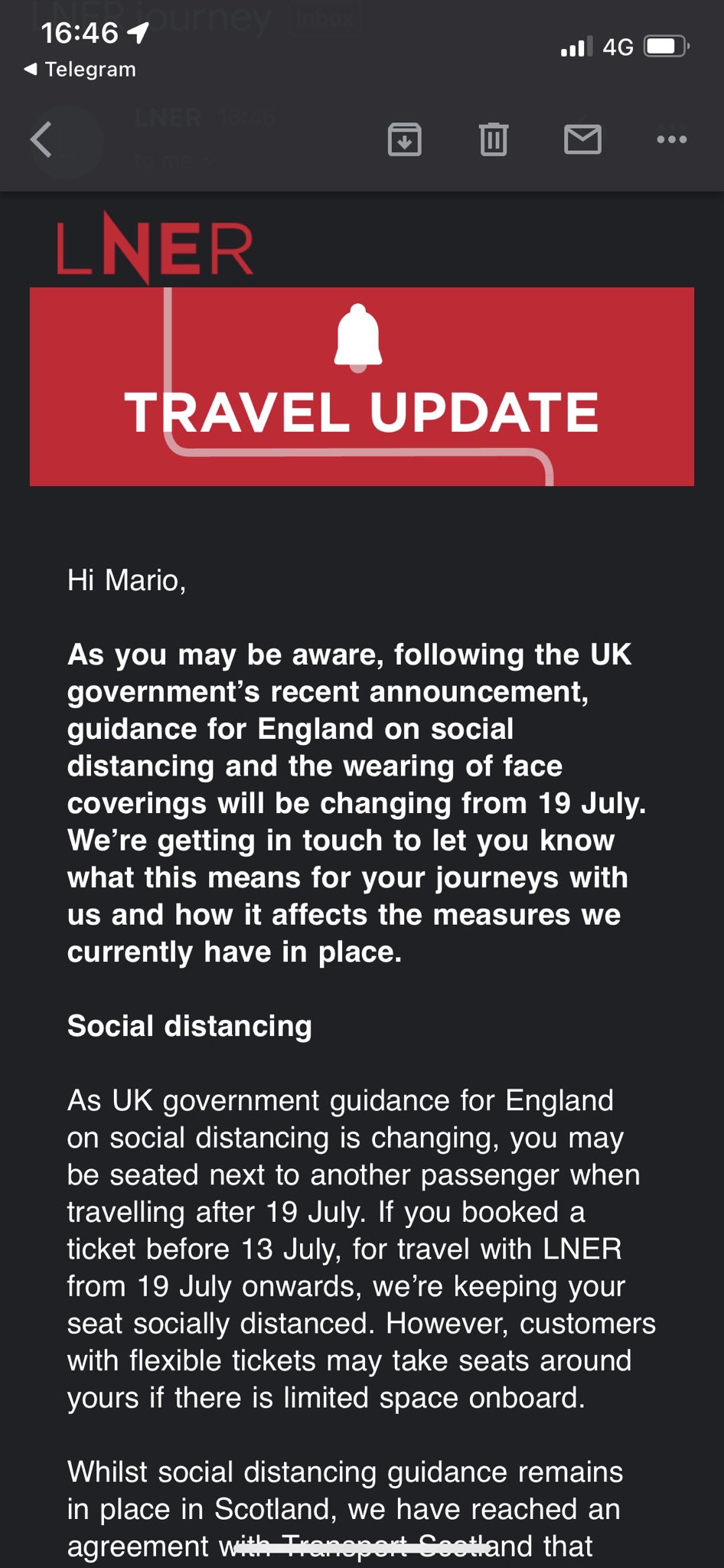Viewport: 724px width, 1568px height.
Task: Open the three-dot overflow menu
Action: (671, 140)
